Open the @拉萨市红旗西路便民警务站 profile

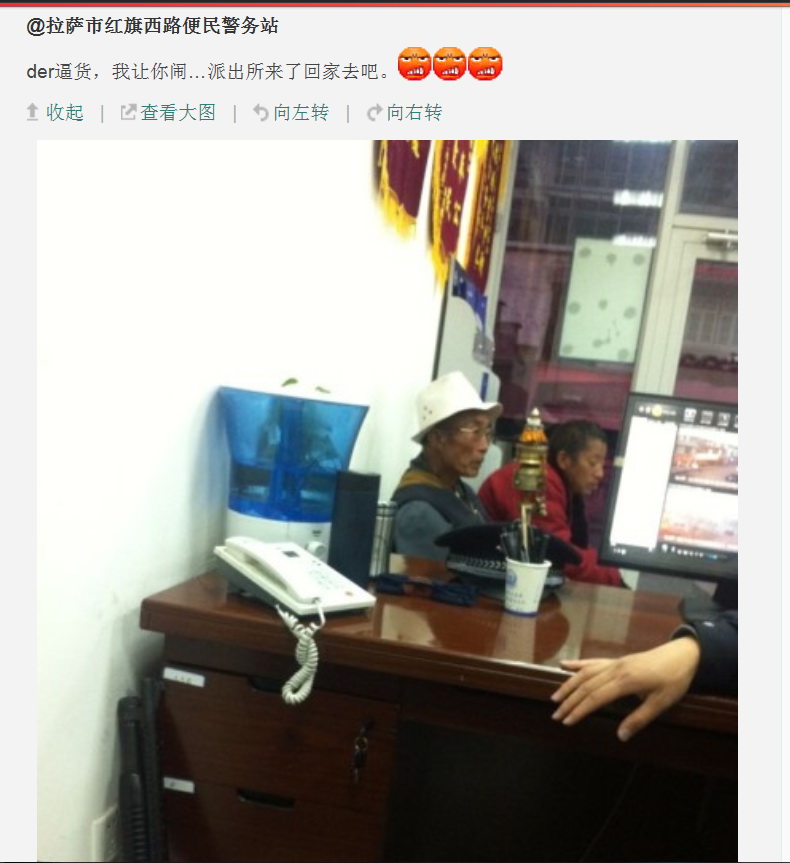point(152,27)
